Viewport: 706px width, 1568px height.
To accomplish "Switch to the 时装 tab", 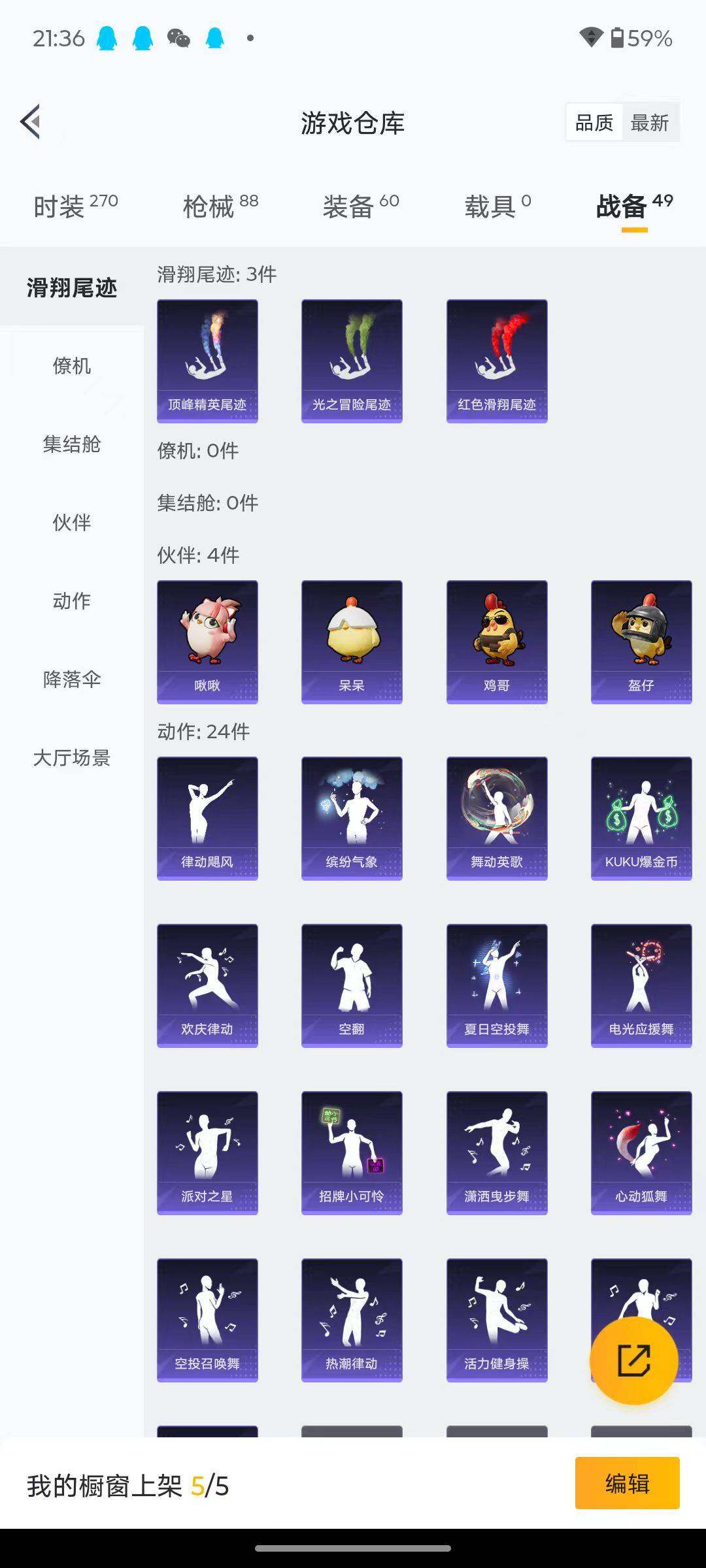I will [75, 206].
